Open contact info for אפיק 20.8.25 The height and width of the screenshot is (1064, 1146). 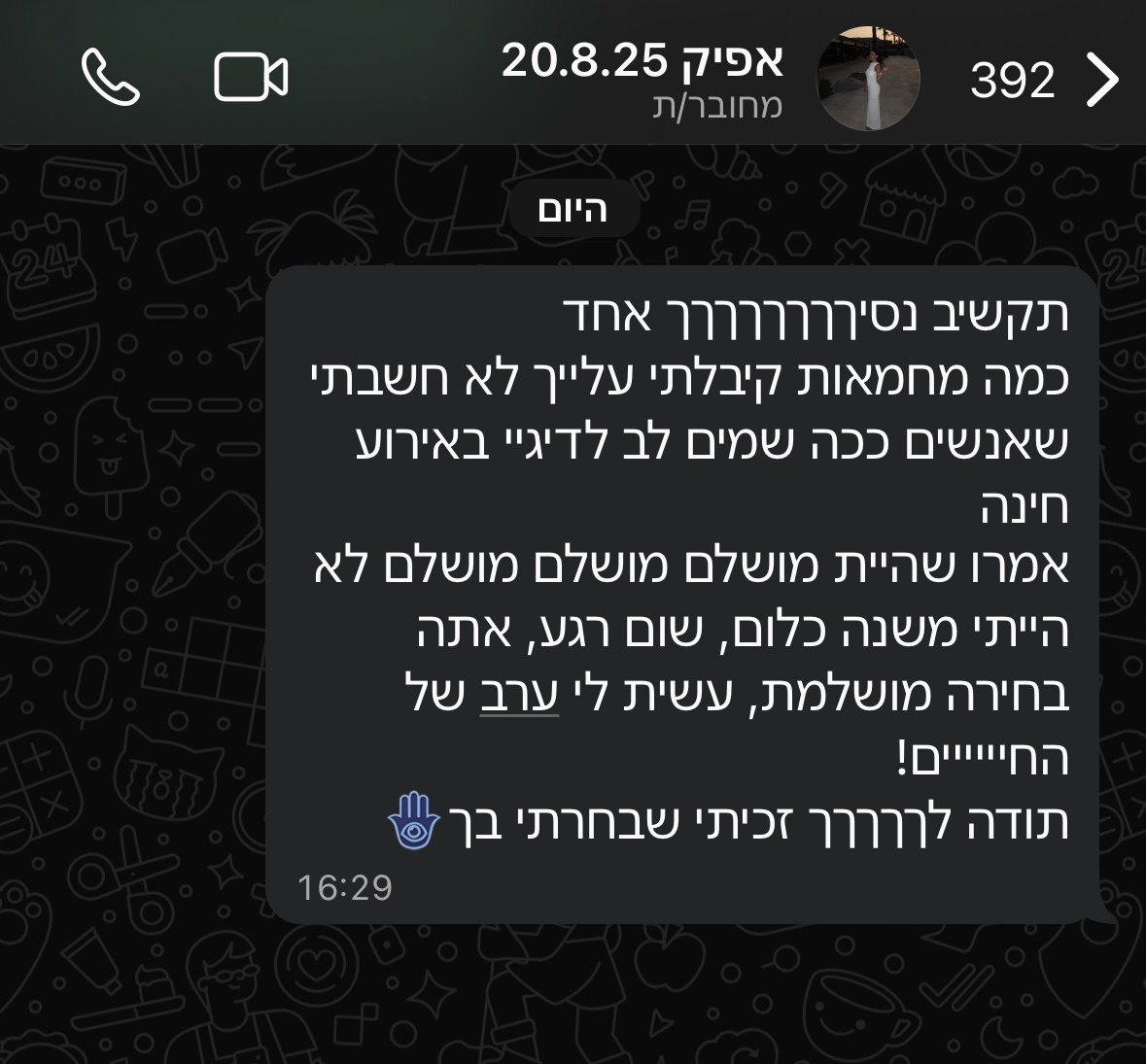coord(642,78)
